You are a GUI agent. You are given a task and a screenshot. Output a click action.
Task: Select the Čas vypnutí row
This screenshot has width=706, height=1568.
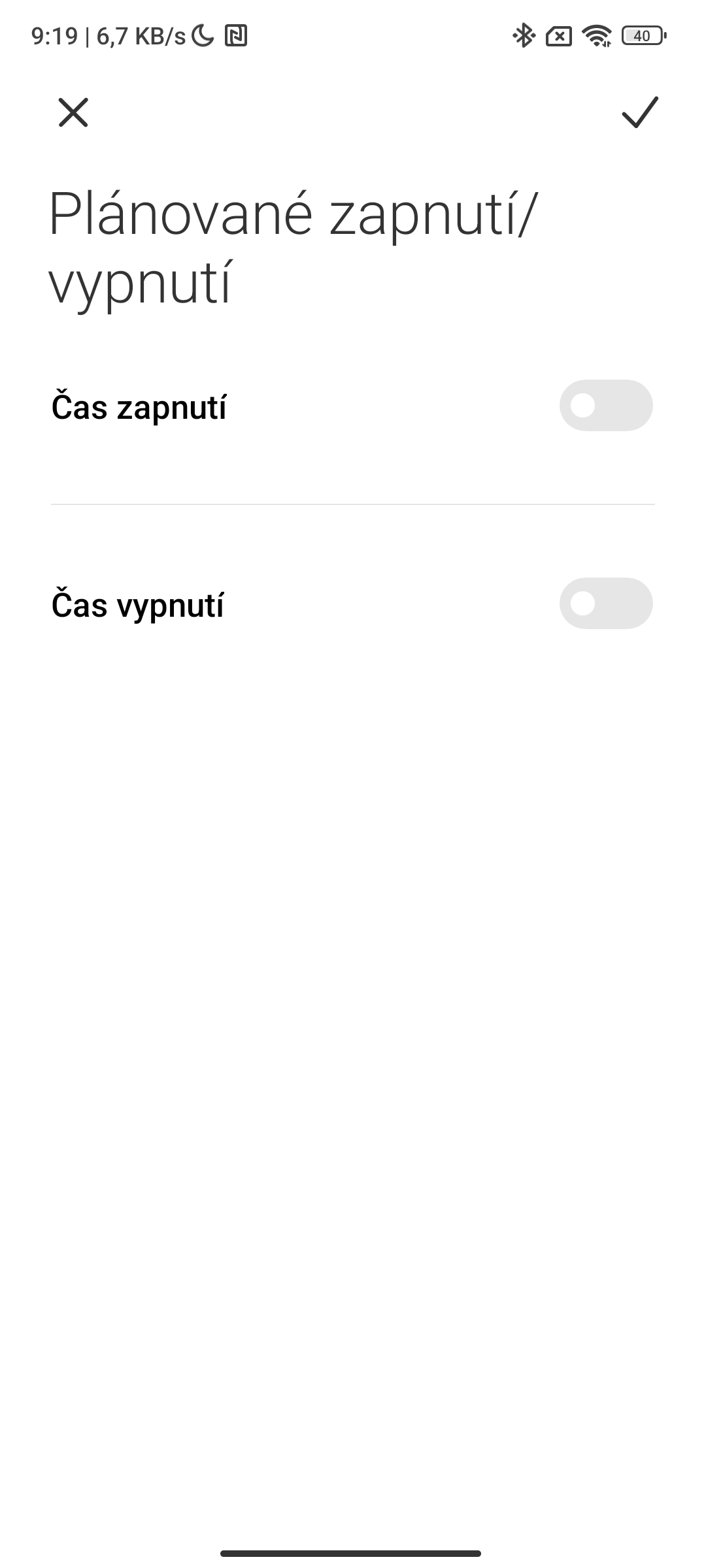click(x=261, y=603)
